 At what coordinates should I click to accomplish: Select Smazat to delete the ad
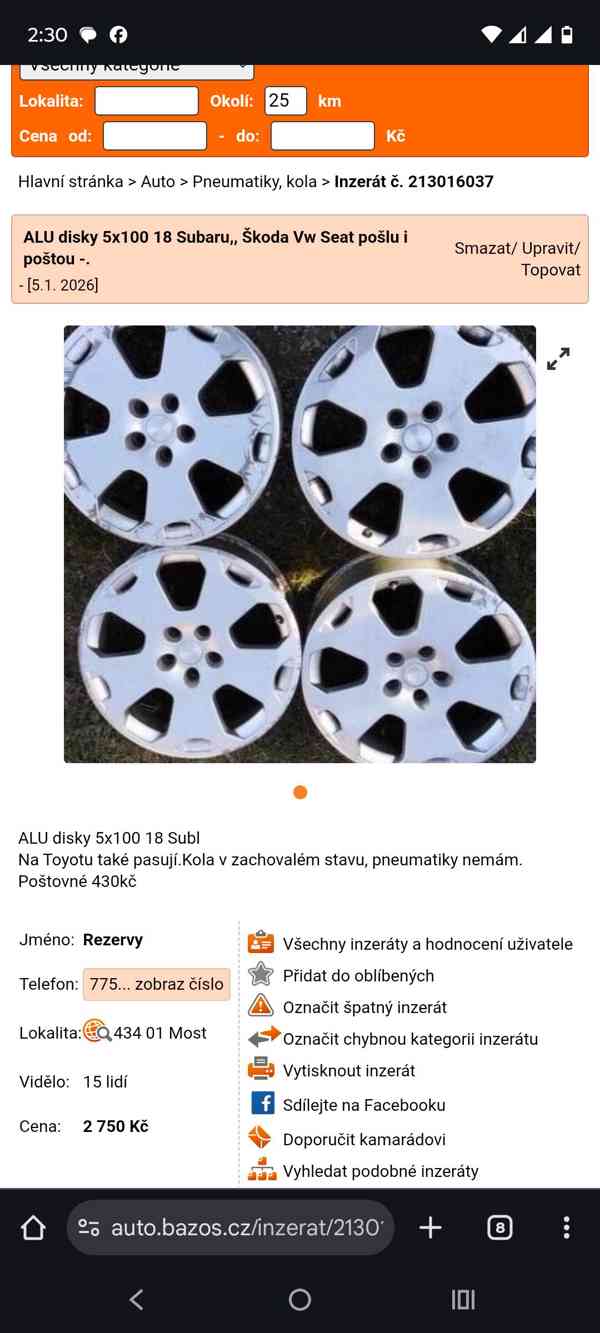pyautogui.click(x=484, y=248)
